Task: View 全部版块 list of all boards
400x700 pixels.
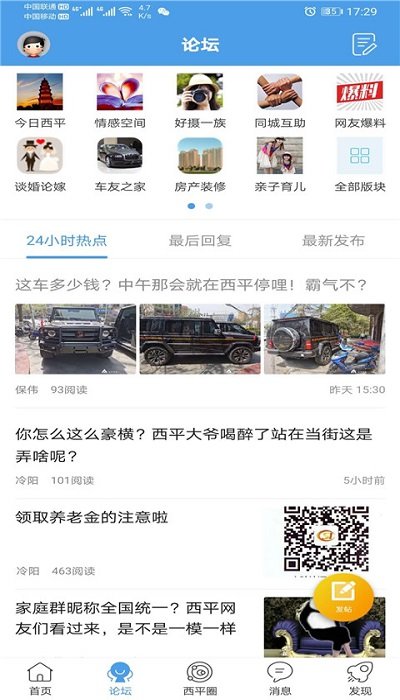Action: pos(360,165)
